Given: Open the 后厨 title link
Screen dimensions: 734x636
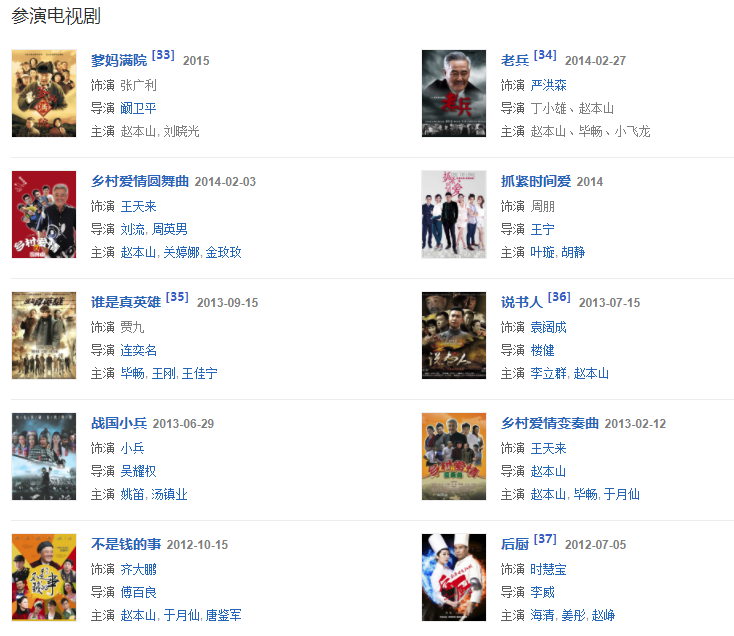Looking at the screenshot, I should click(514, 544).
